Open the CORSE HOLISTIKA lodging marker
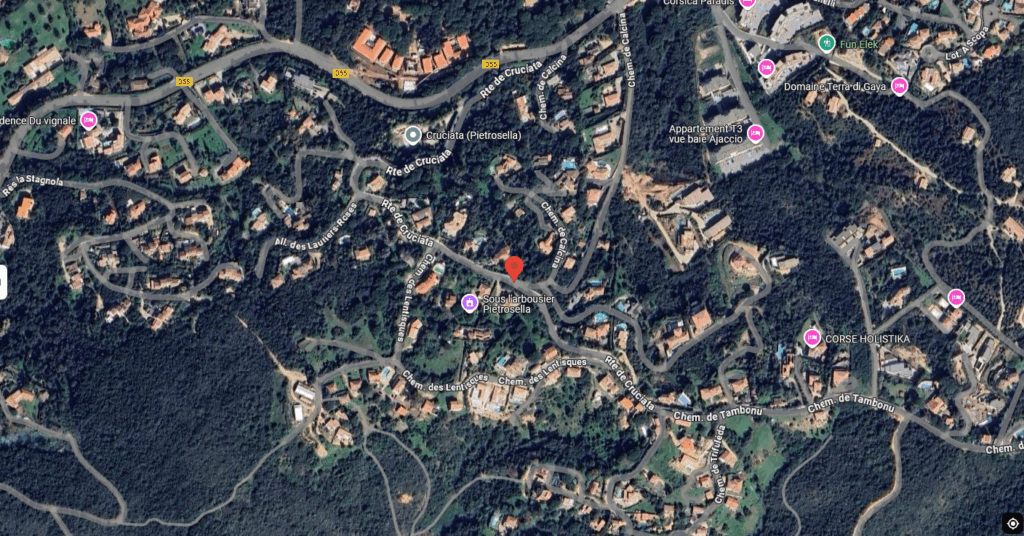Screen dimensions: 1024x536 click(812, 338)
